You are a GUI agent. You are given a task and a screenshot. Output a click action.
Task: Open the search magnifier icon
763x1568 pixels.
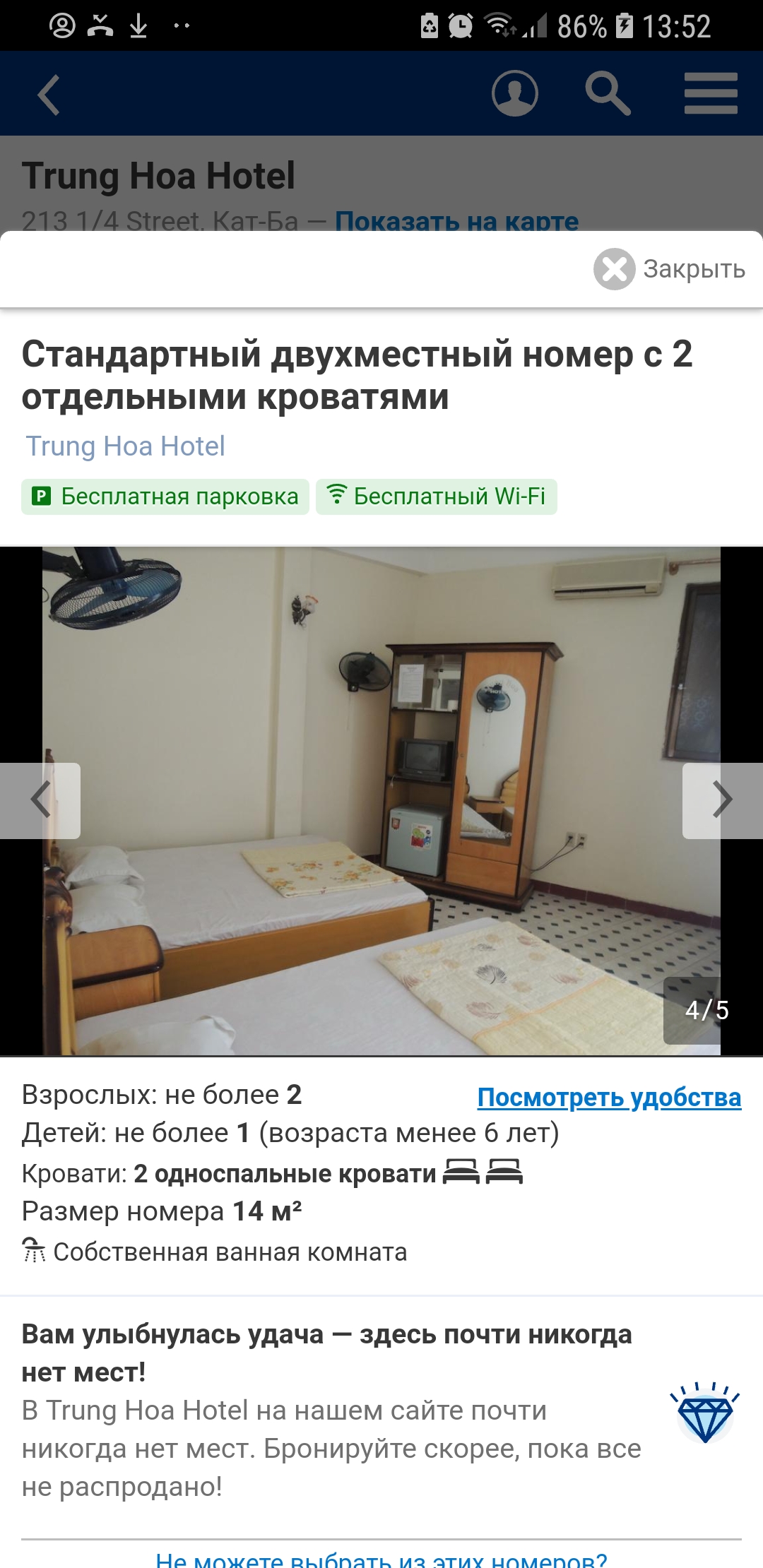coord(608,93)
